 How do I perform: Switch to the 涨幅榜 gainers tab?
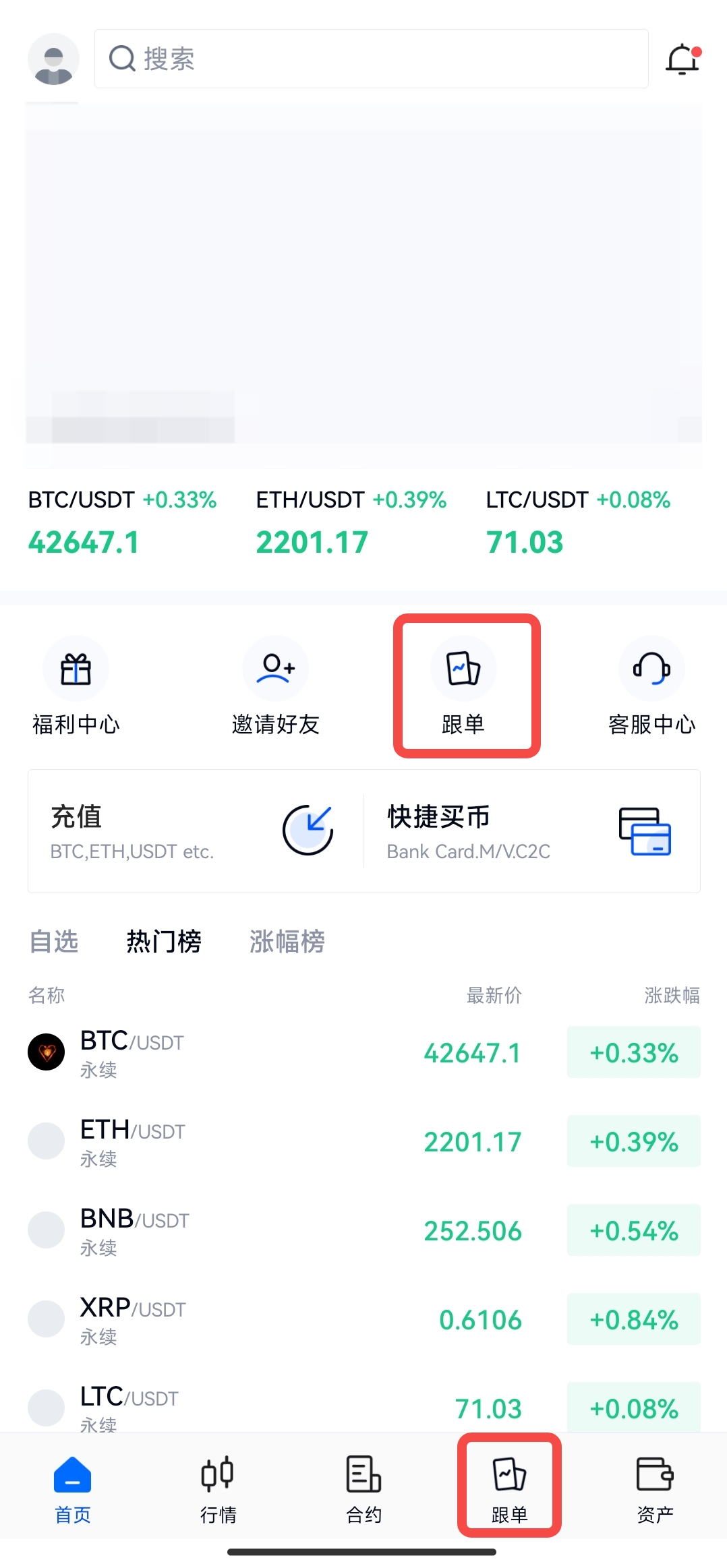pyautogui.click(x=287, y=941)
